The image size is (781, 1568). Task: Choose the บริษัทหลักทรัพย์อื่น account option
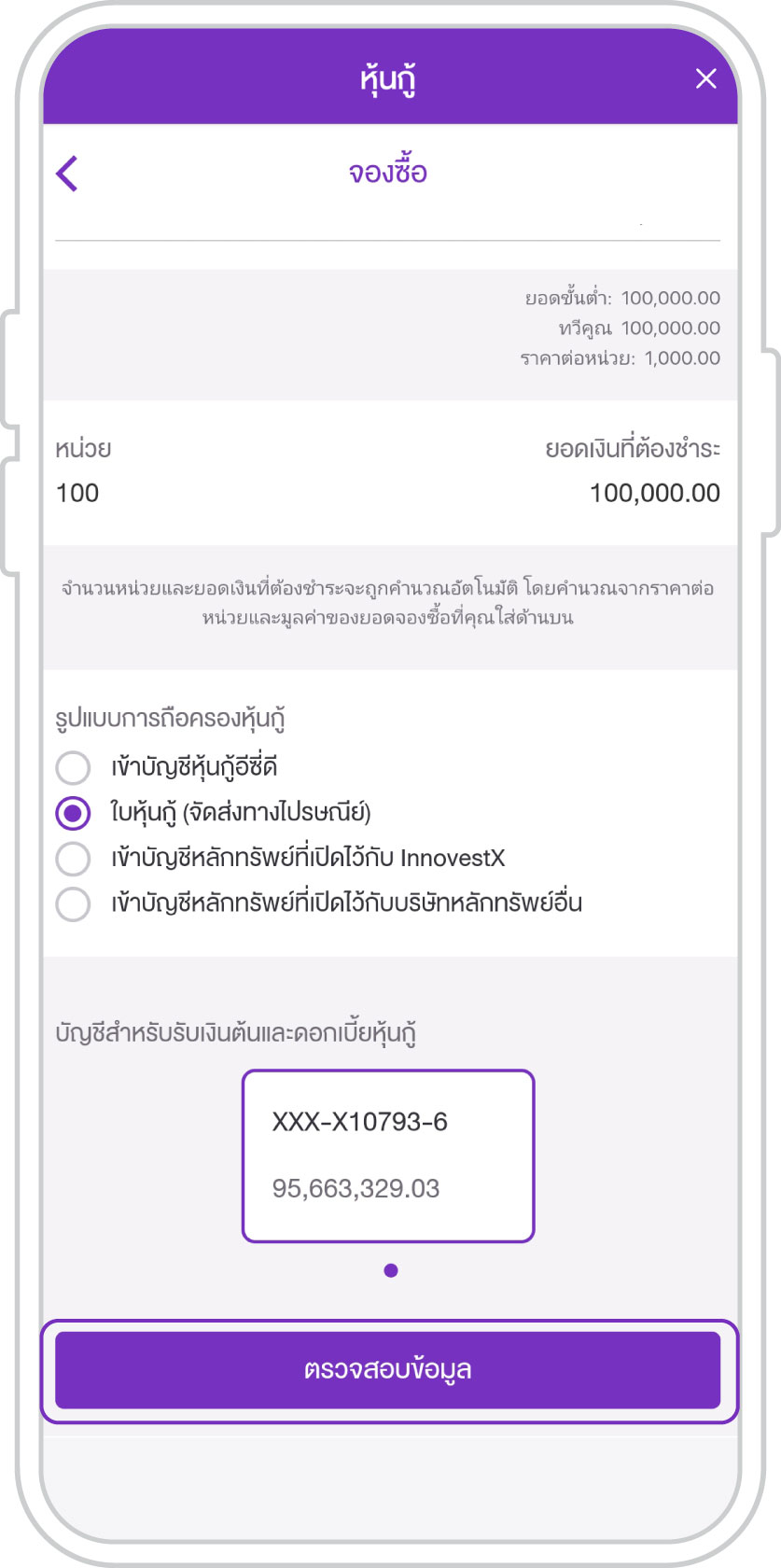pos(73,903)
